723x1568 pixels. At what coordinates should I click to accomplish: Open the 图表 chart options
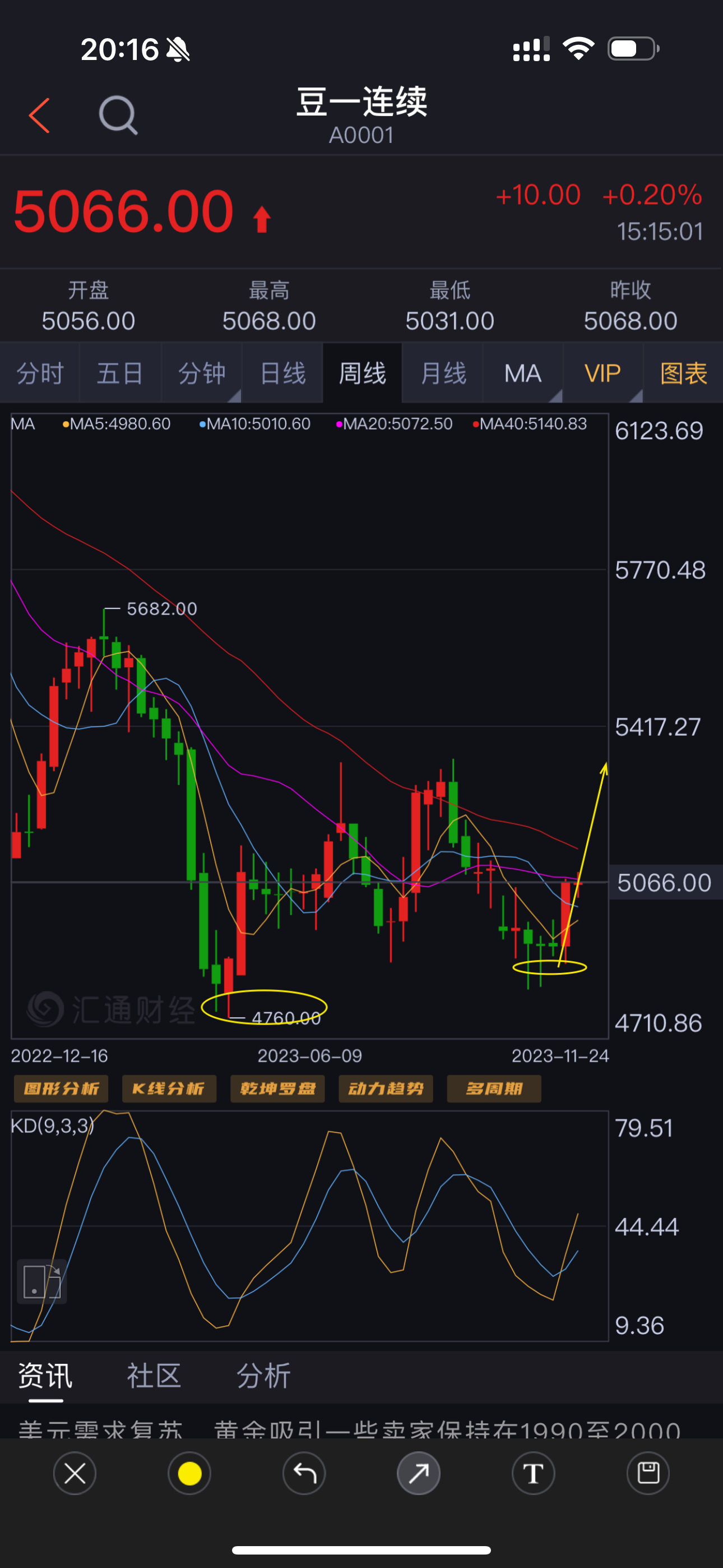point(683,373)
